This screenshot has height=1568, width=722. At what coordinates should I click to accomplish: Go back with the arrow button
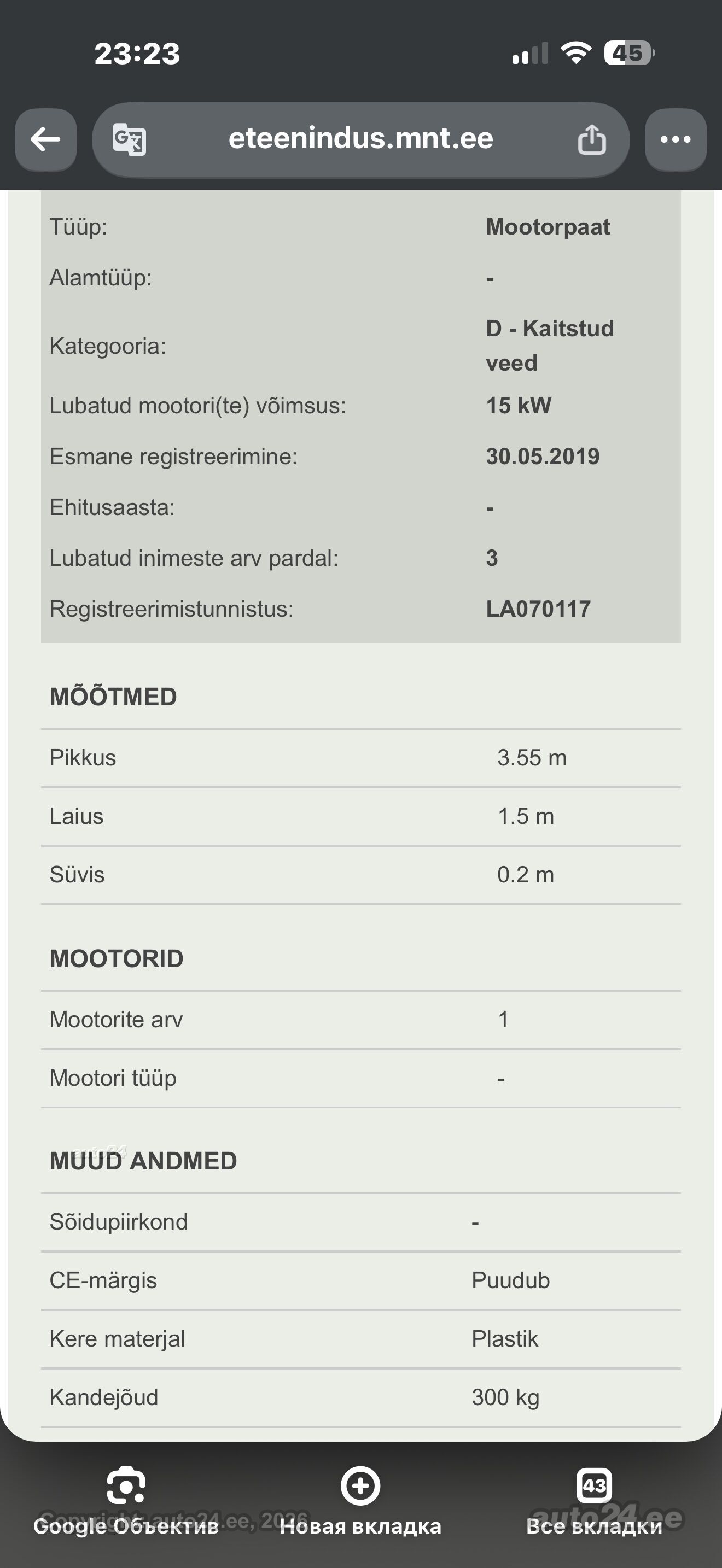pyautogui.click(x=45, y=139)
